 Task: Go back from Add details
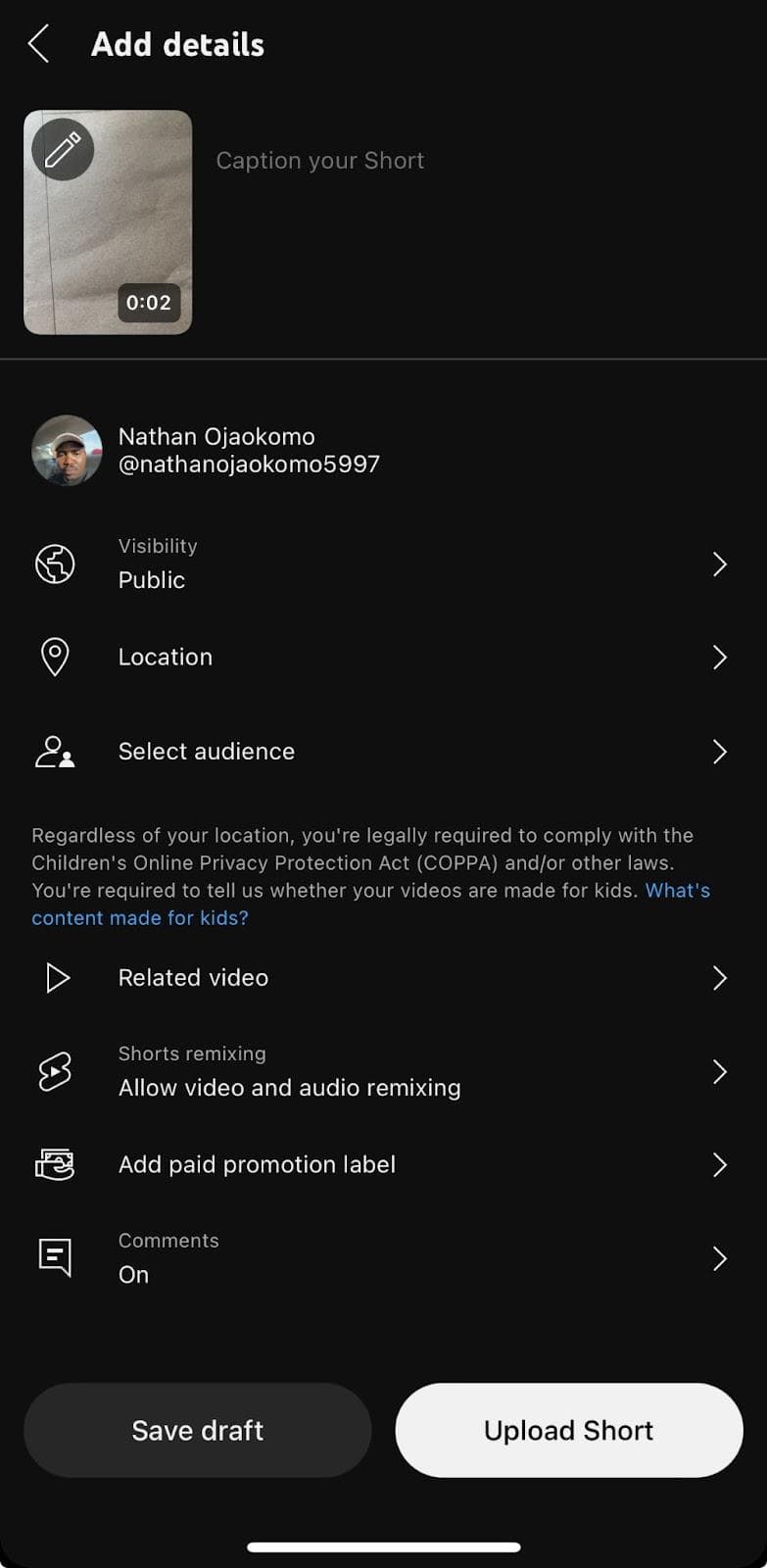click(39, 44)
